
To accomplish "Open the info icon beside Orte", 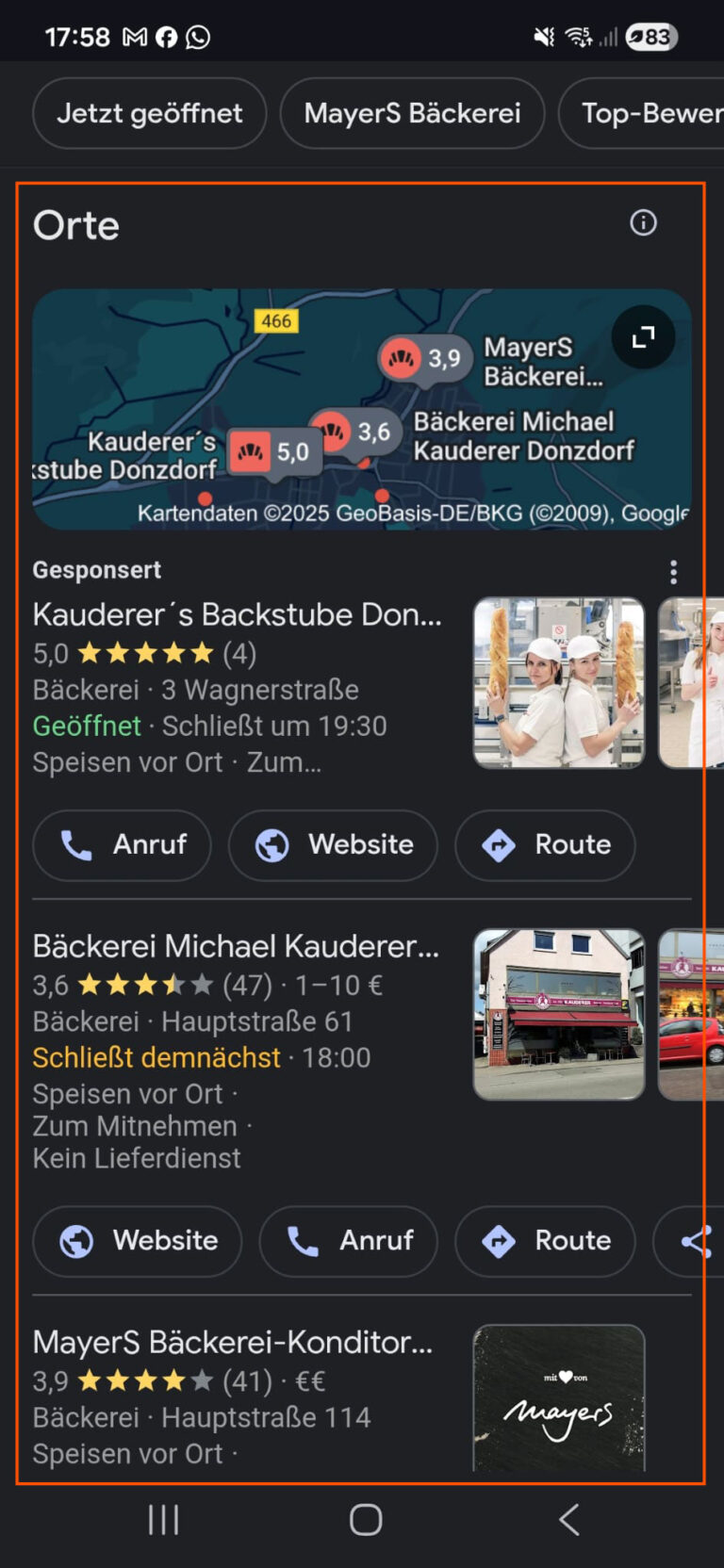I will pos(643,223).
